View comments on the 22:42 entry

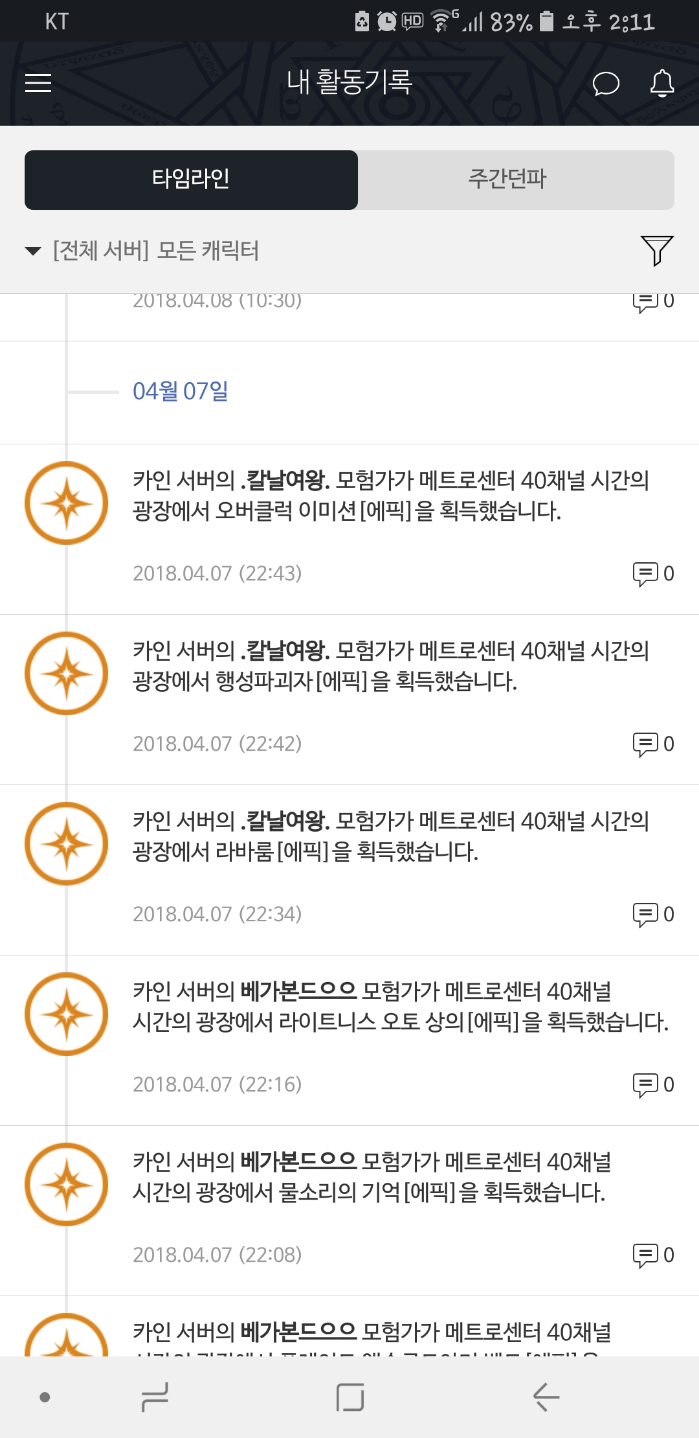coord(653,744)
